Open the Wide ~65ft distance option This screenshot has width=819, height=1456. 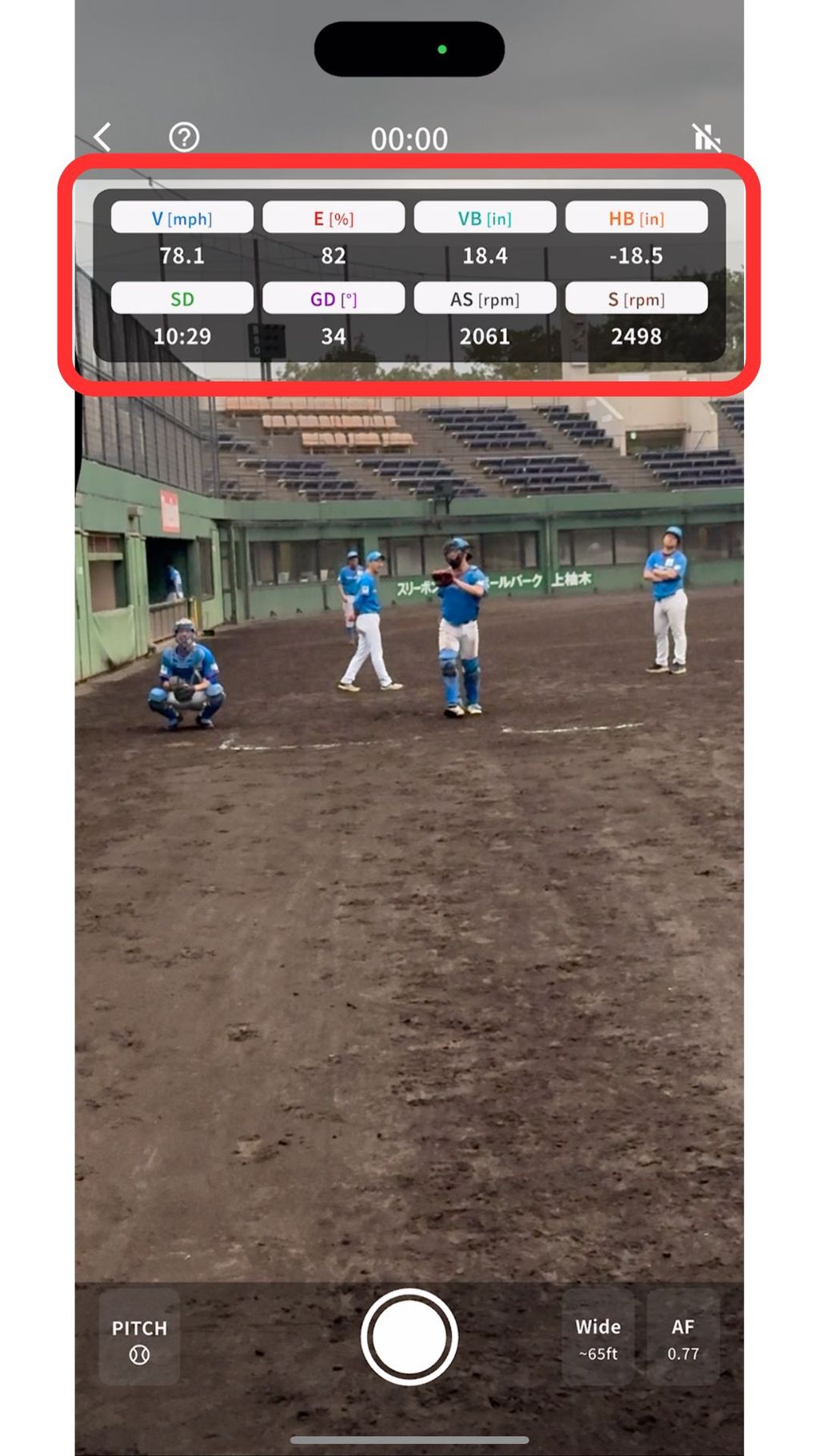598,1338
